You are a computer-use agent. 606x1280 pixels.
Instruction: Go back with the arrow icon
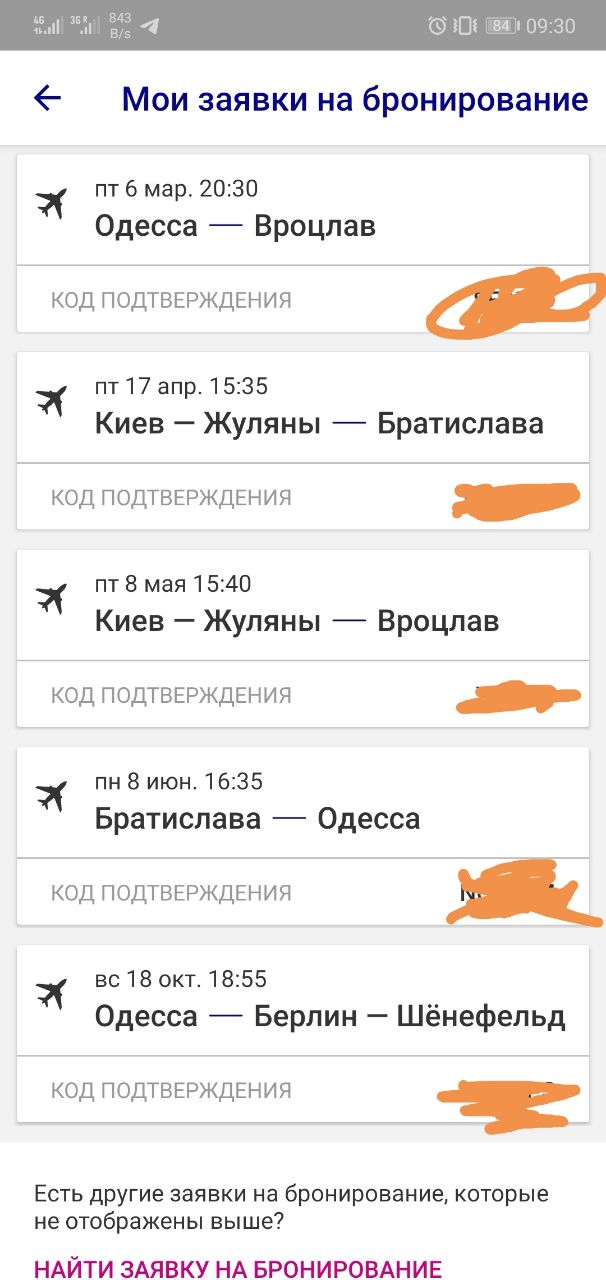click(47, 98)
